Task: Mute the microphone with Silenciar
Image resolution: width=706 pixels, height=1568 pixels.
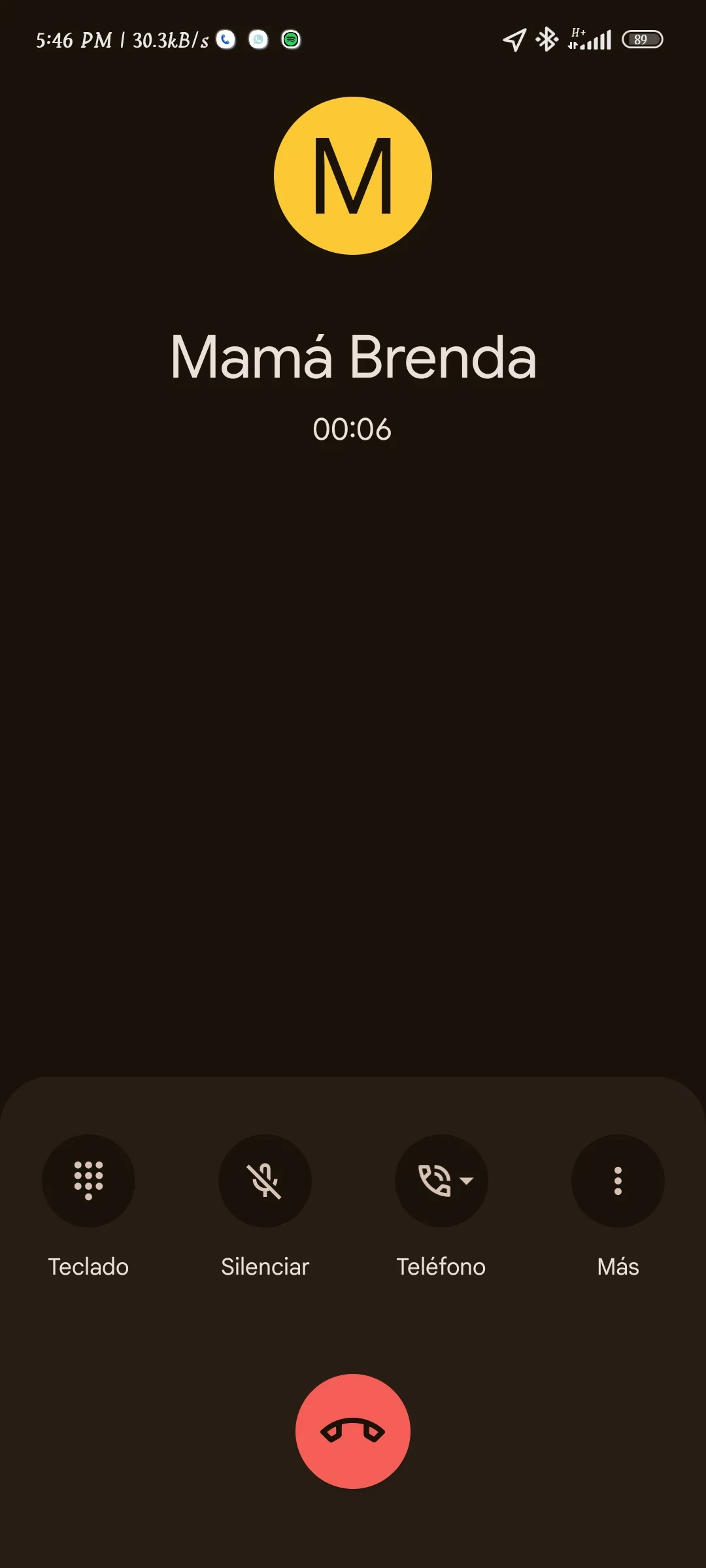Action: (265, 1180)
